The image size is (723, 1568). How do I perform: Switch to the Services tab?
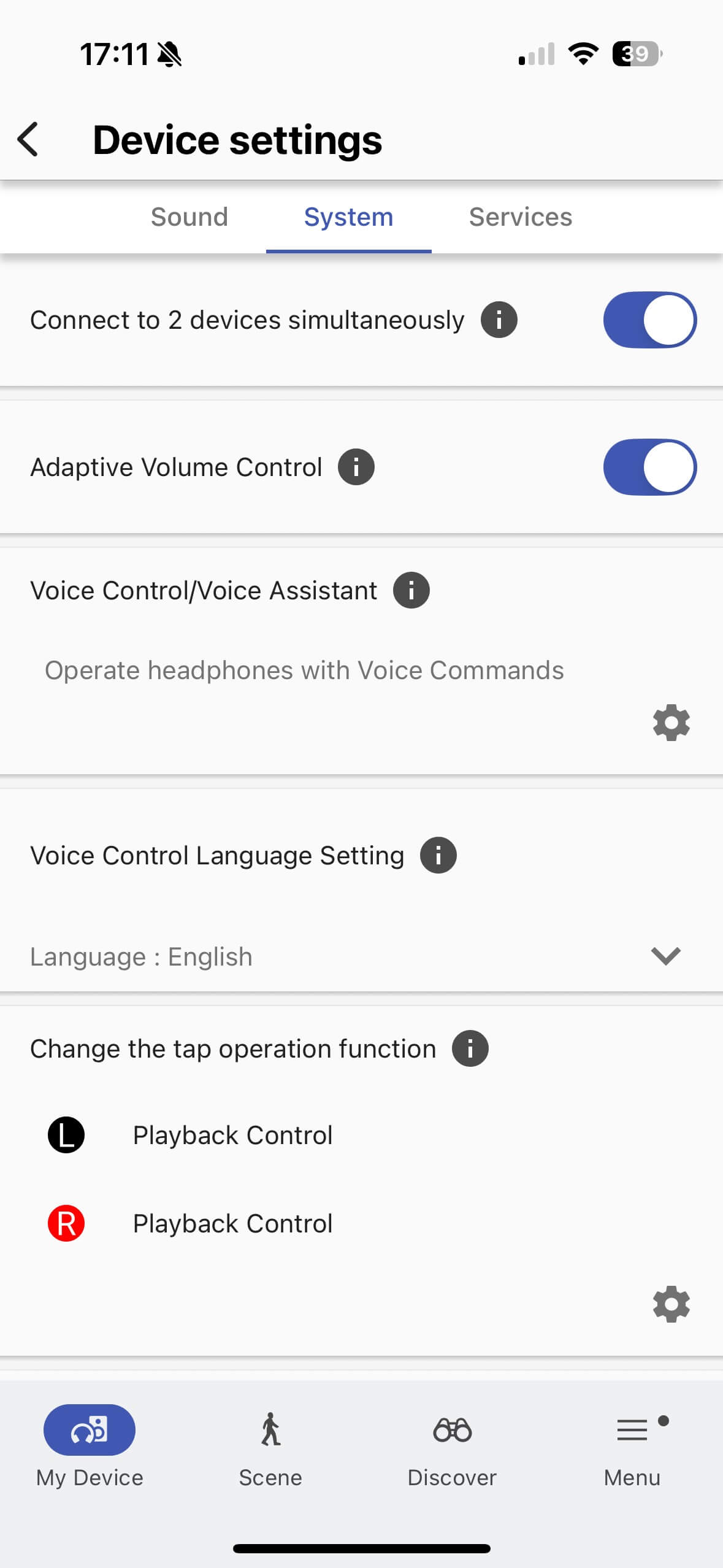click(520, 217)
